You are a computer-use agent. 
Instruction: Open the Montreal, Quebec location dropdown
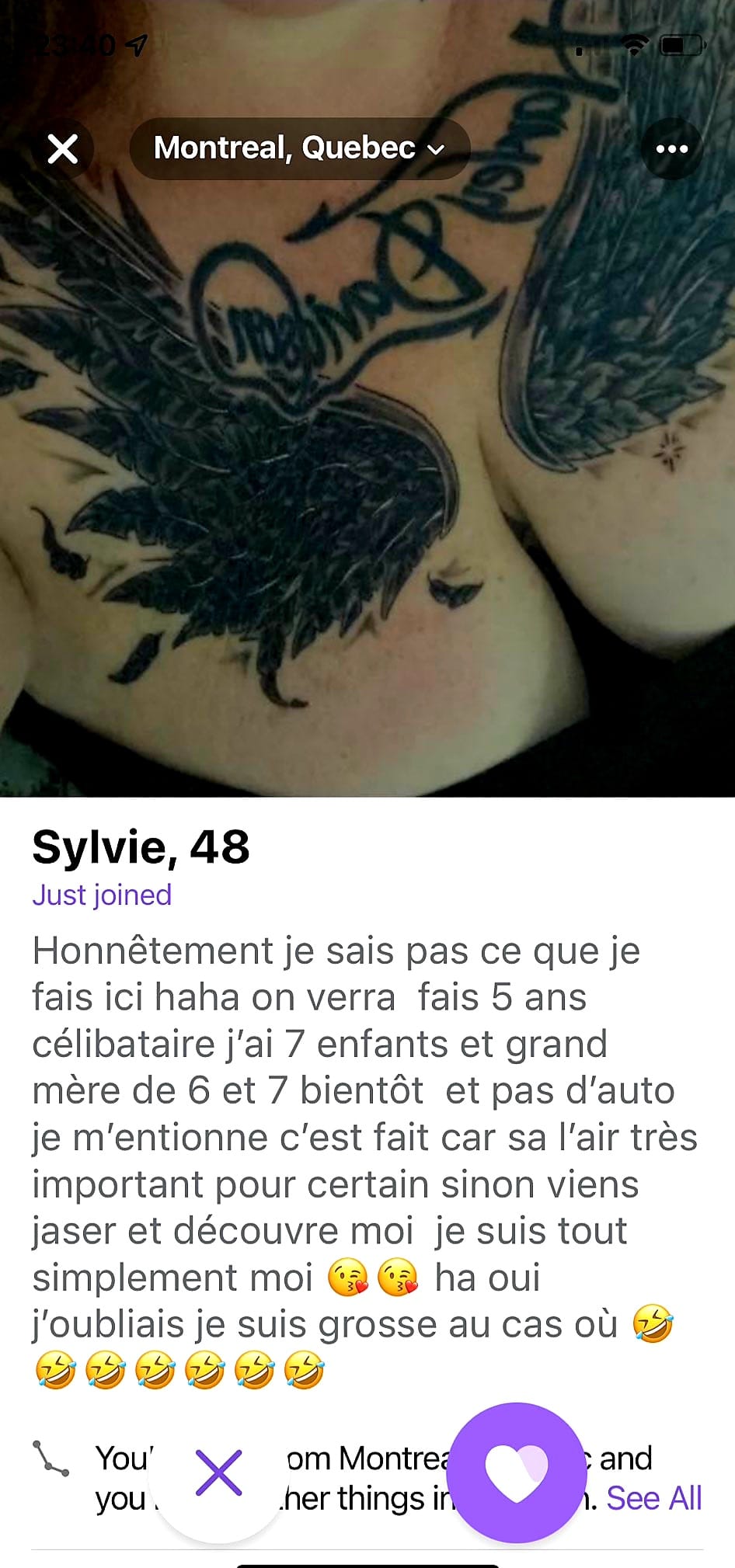click(299, 148)
